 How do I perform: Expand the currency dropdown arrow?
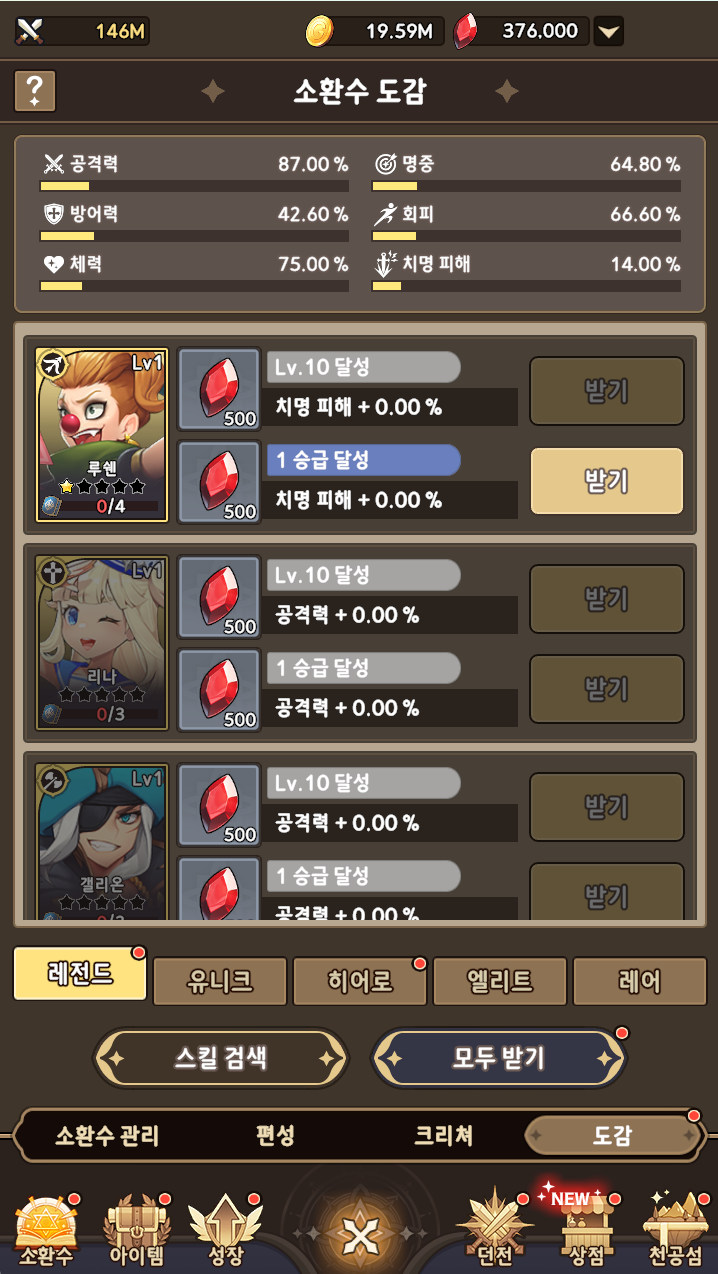coord(608,32)
